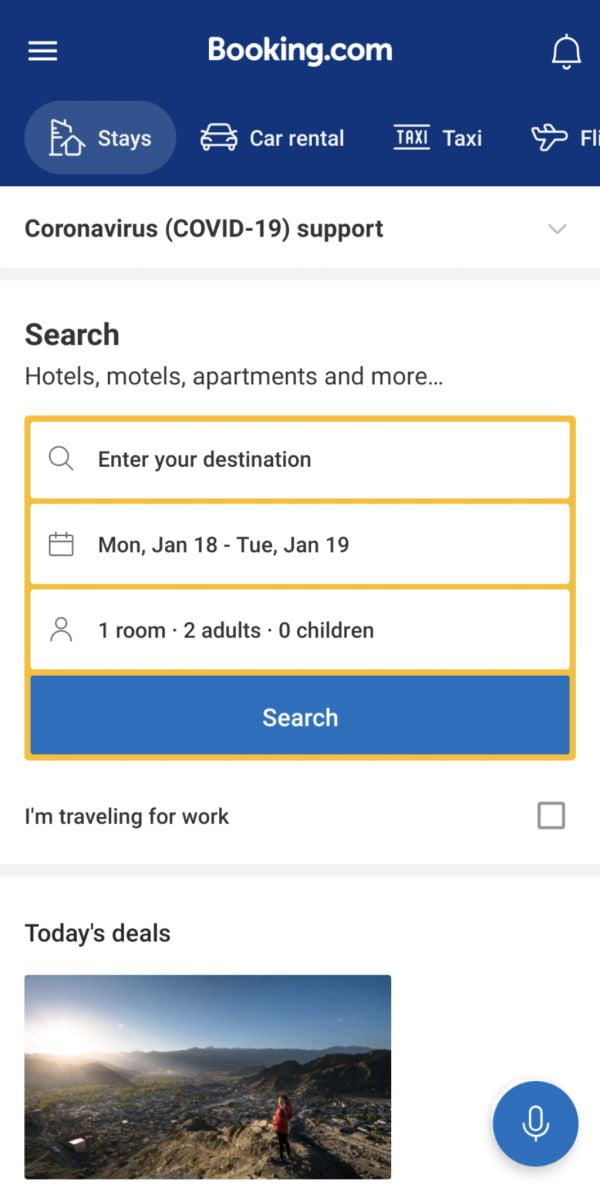The width and height of the screenshot is (600, 1202).
Task: Edit rooms, adults and children count
Action: point(300,631)
